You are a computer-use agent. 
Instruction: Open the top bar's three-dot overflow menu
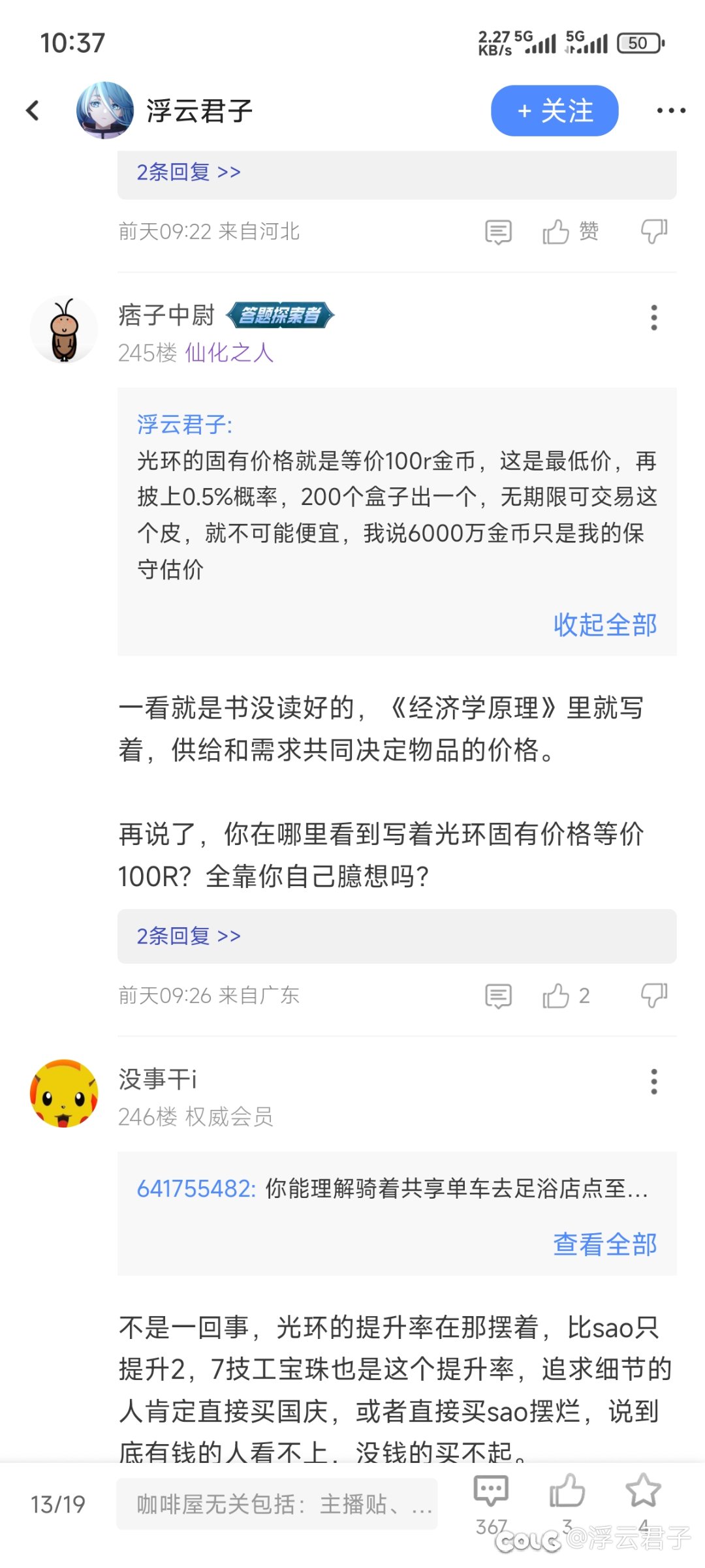[670, 111]
